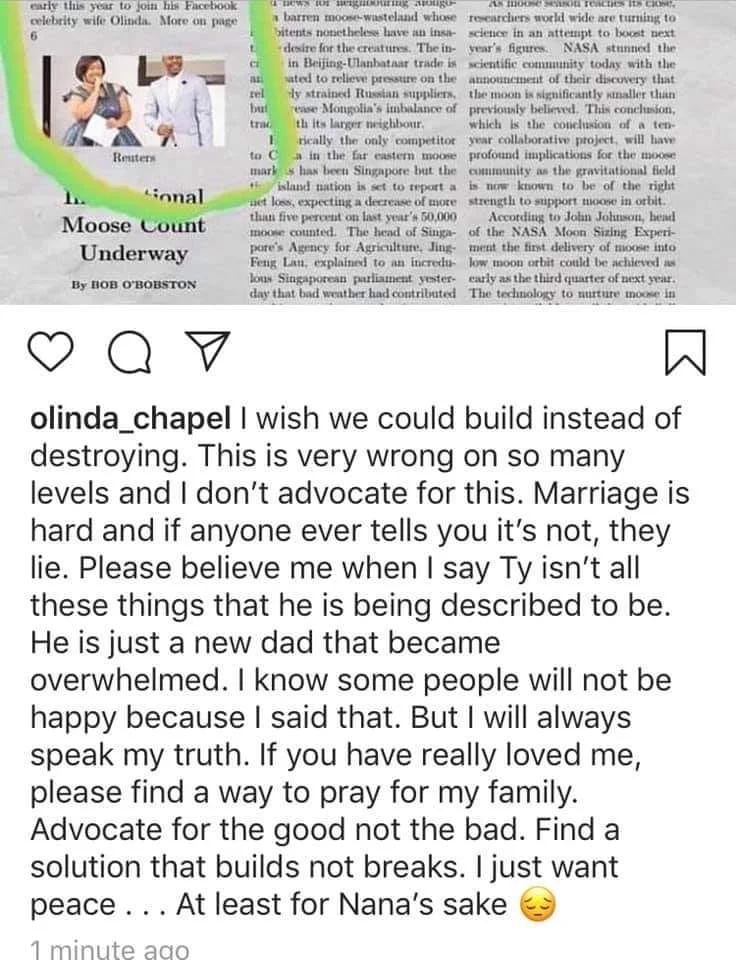
Task: Open the posted newspaper image
Action: click(x=368, y=152)
